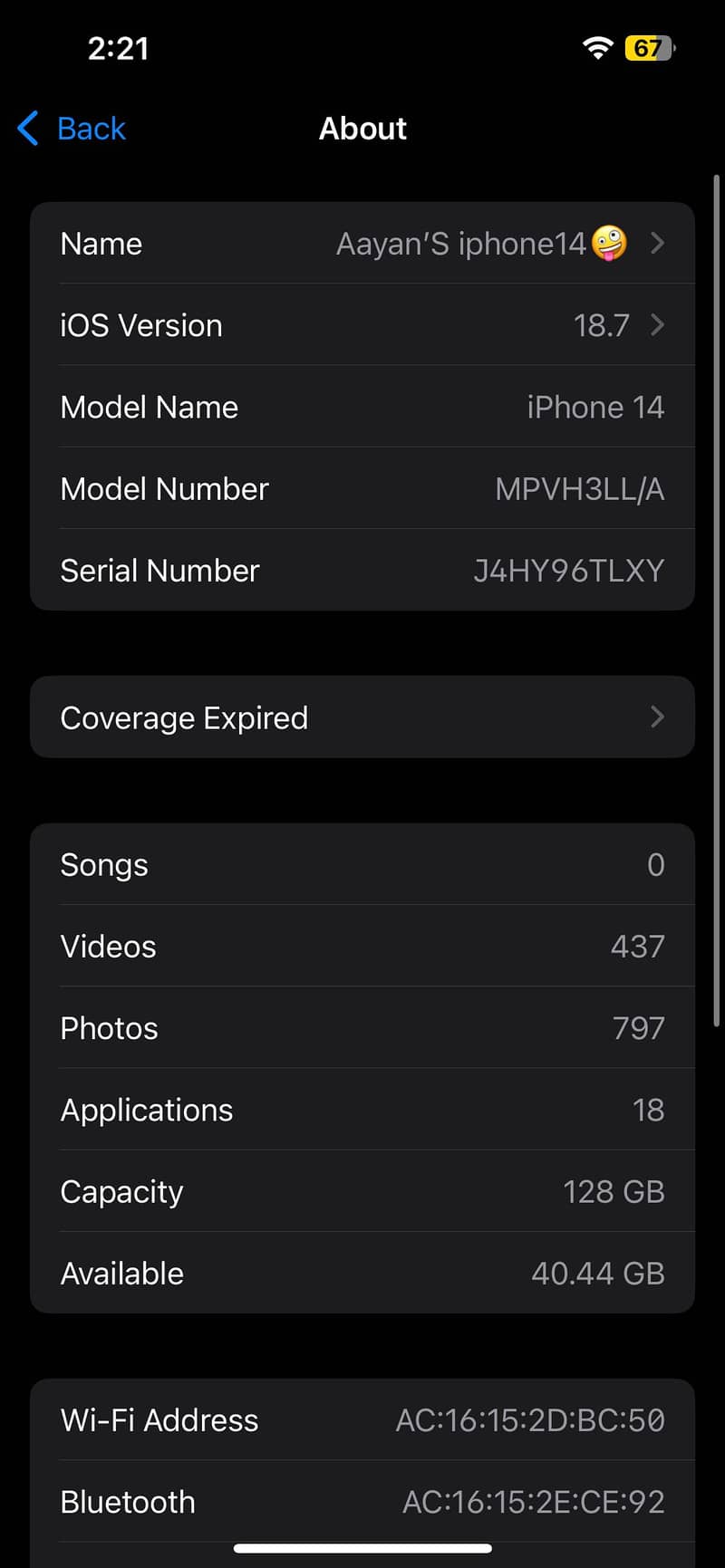The height and width of the screenshot is (1568, 725).
Task: Go back to the previous settings page
Action: point(72,129)
